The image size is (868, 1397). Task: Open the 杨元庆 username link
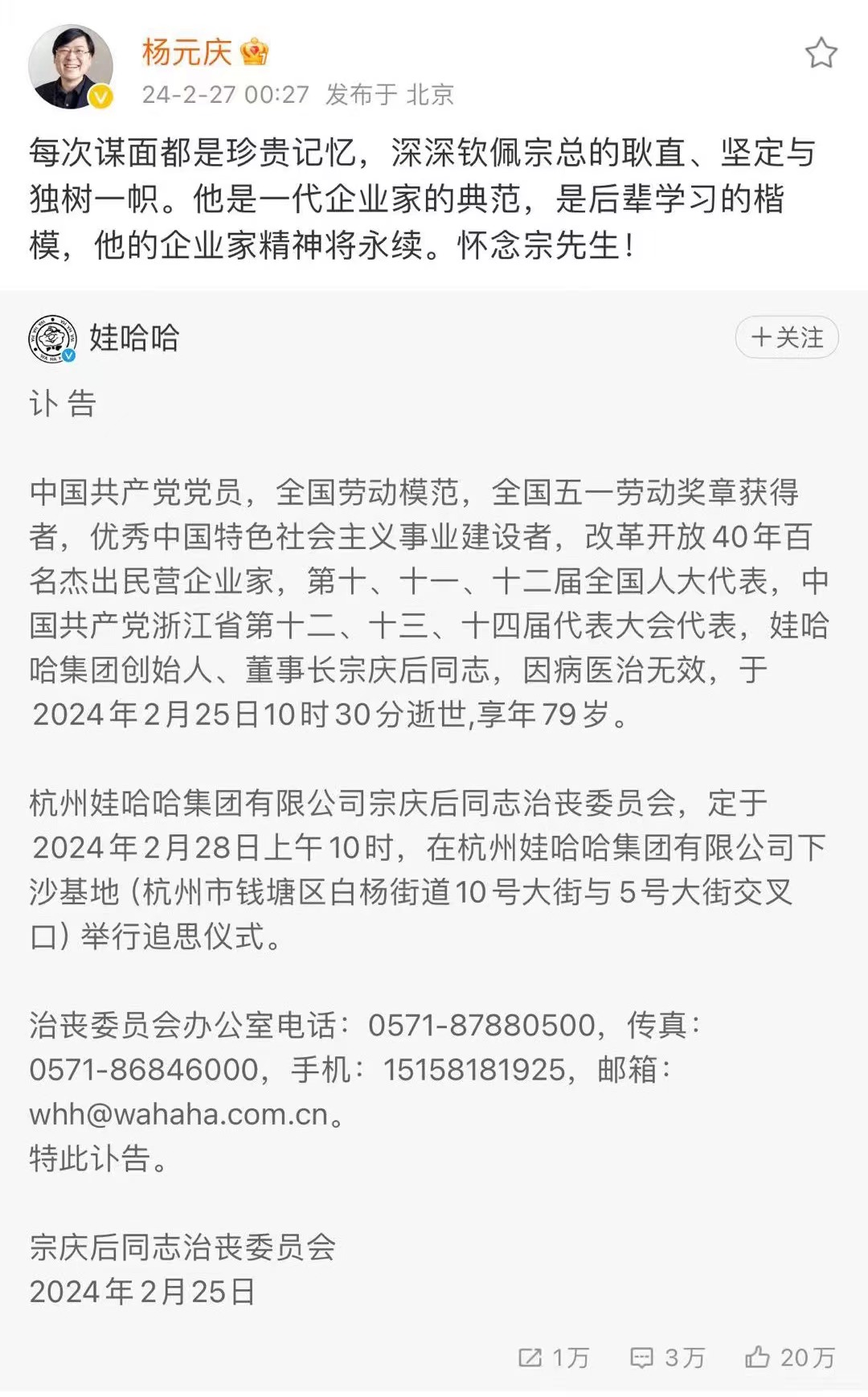pos(186,52)
